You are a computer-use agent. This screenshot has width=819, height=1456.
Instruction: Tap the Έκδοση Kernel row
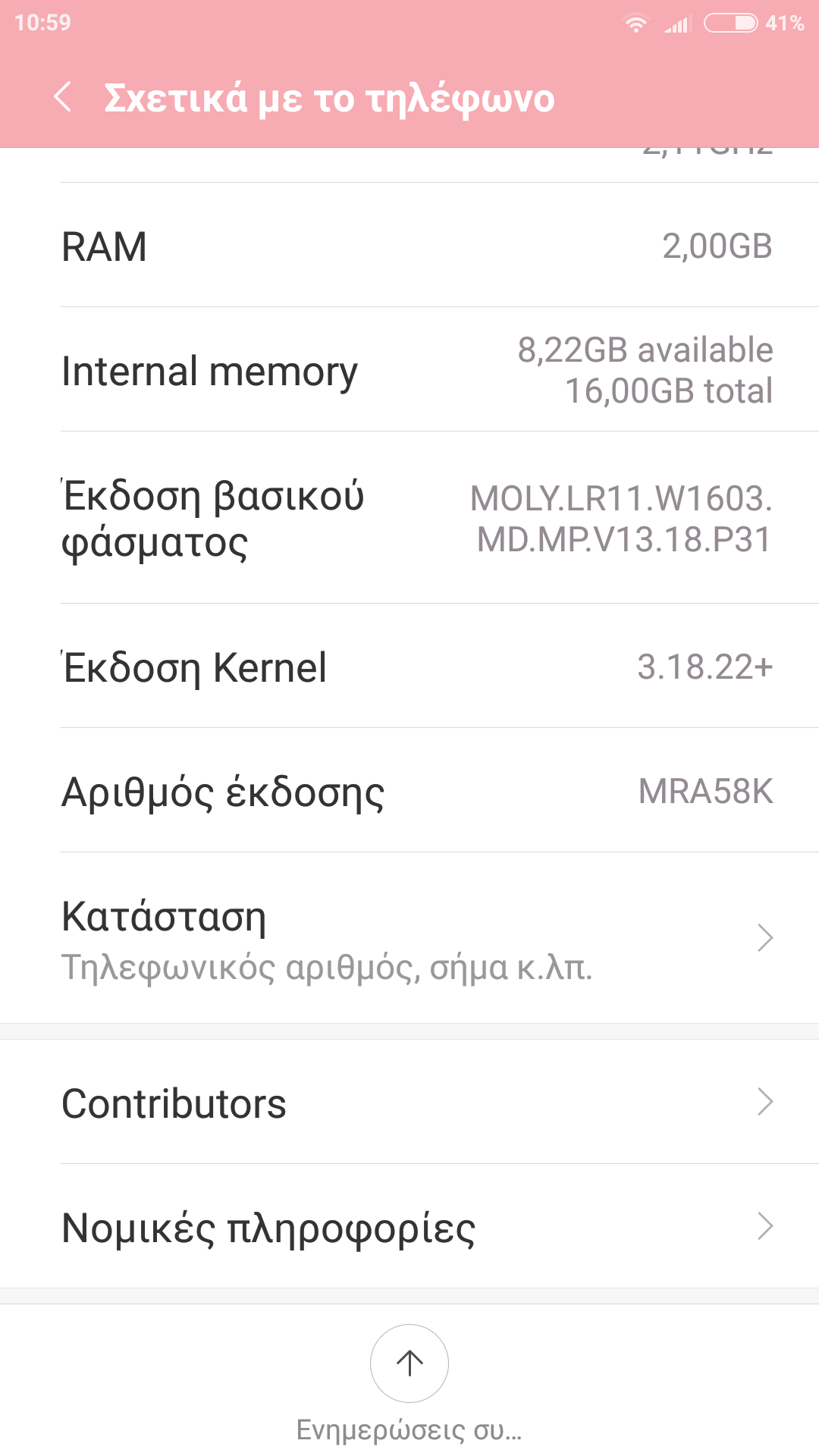coord(409,667)
